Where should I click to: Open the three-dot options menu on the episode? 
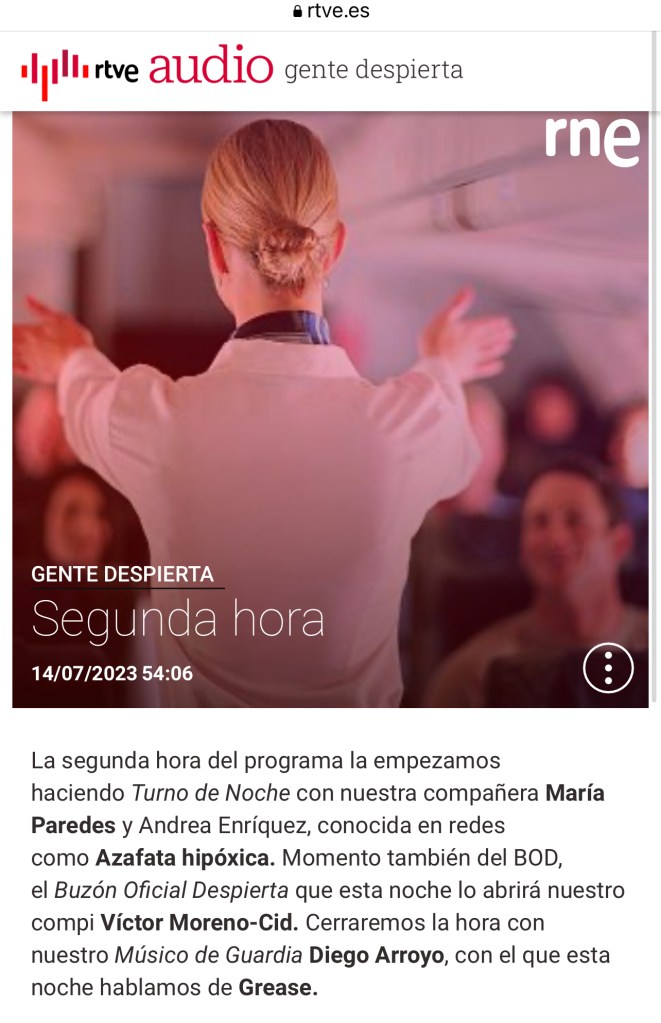pyautogui.click(x=608, y=667)
